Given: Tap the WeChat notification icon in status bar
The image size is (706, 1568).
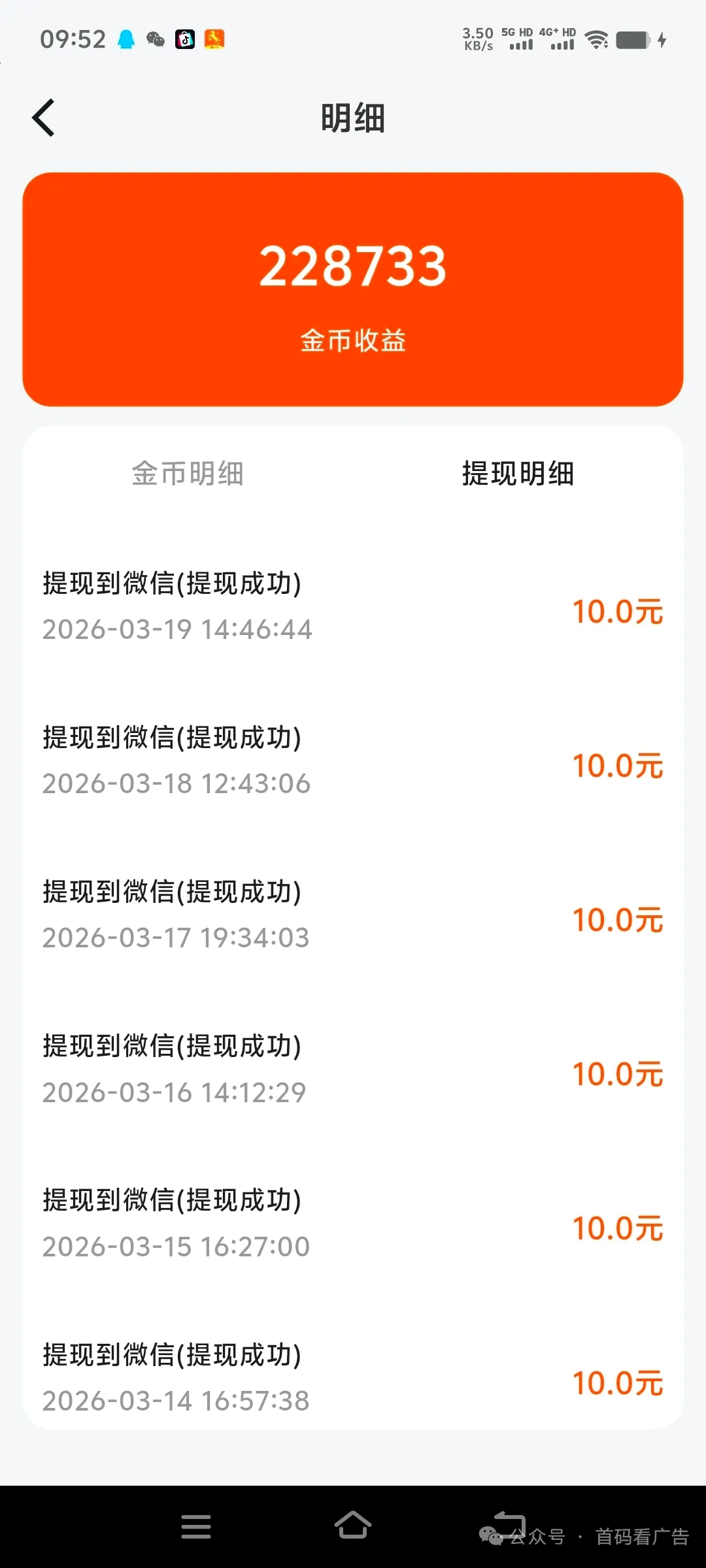Looking at the screenshot, I should pos(157,39).
